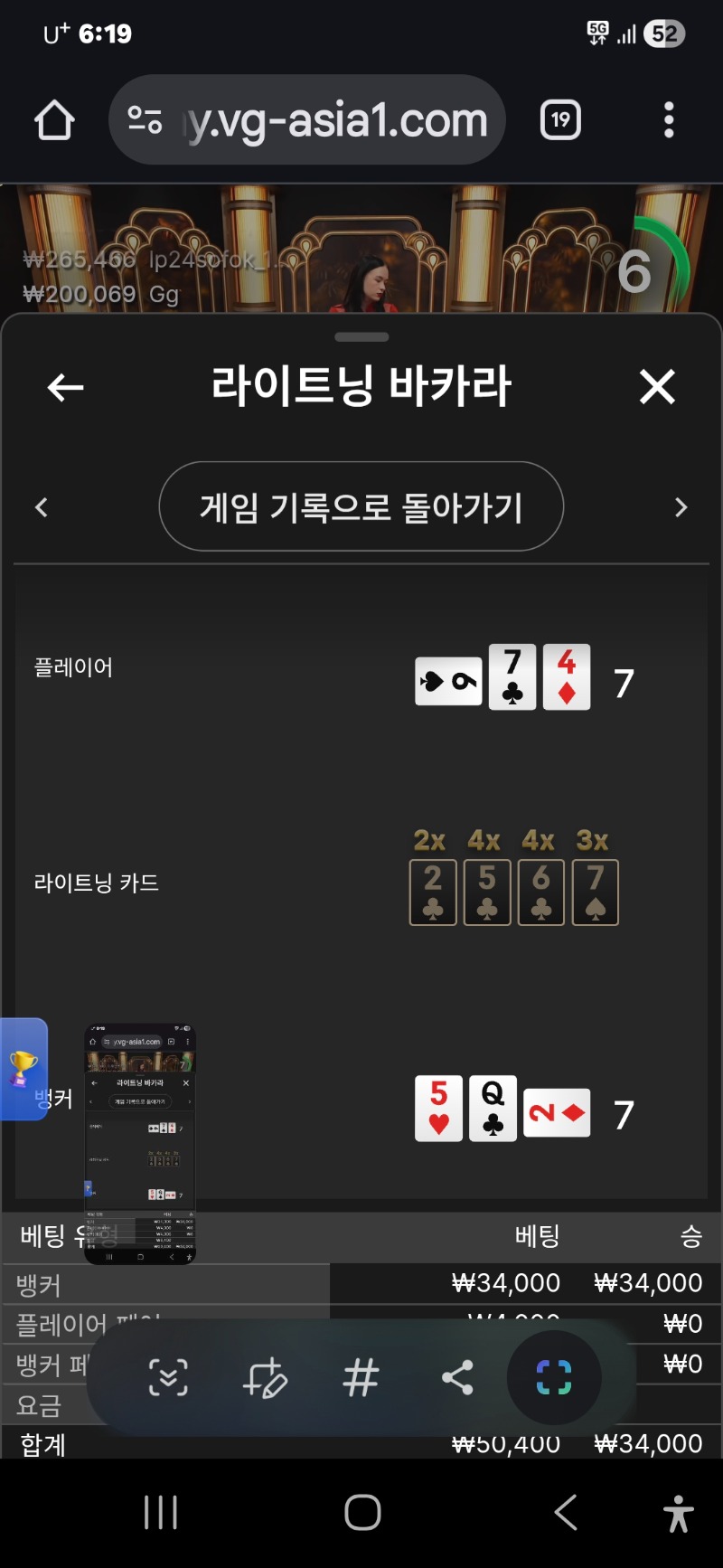The width and height of the screenshot is (723, 1568).
Task: Open the blue trophy side tab
Action: click(23, 1069)
